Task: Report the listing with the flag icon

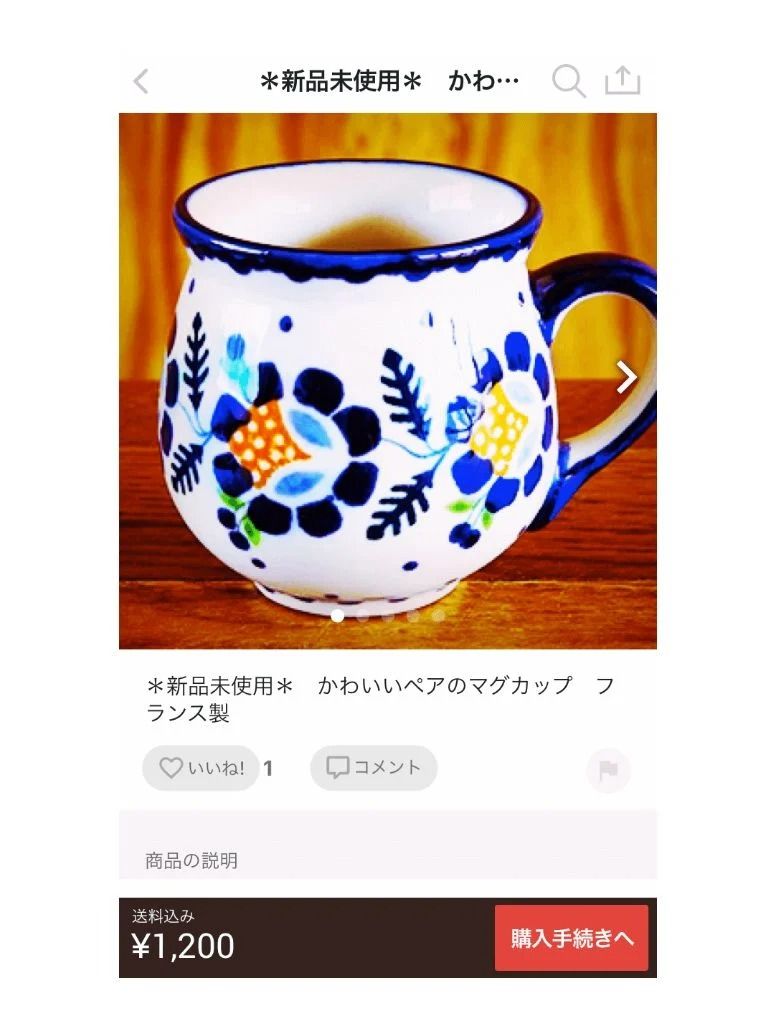Action: (x=607, y=770)
